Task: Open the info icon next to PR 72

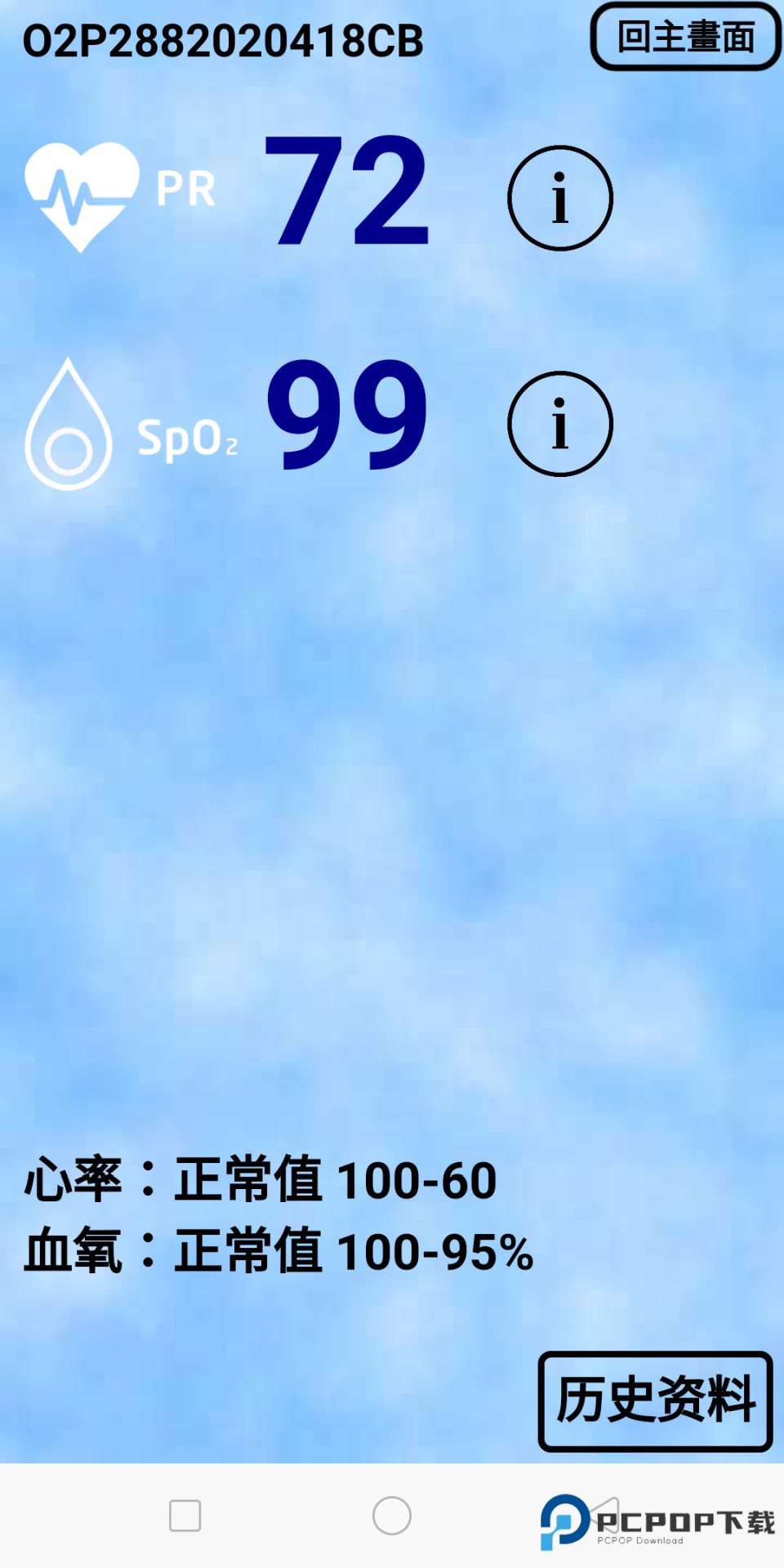Action: [559, 198]
